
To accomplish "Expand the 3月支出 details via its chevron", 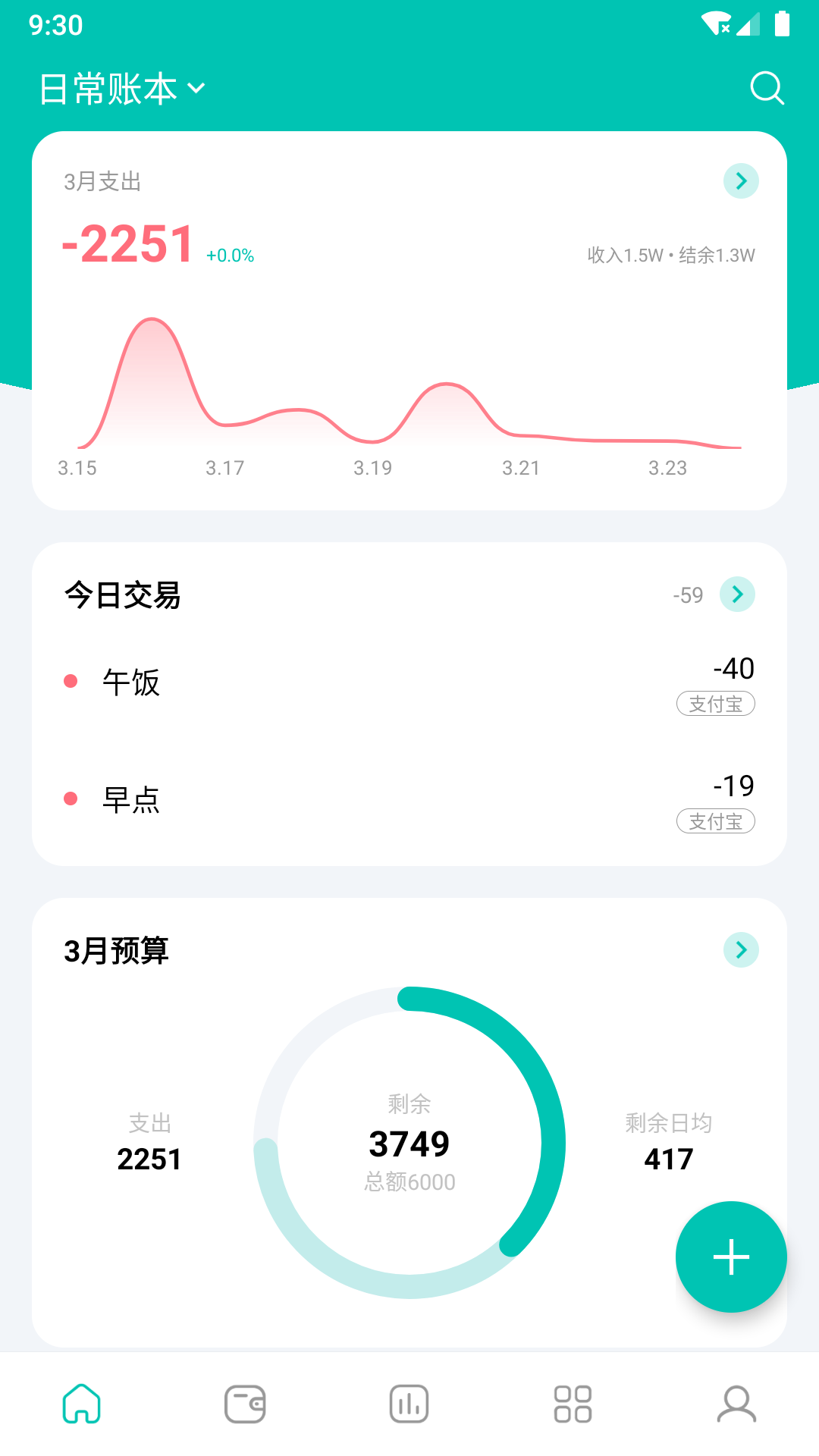I will (x=741, y=180).
